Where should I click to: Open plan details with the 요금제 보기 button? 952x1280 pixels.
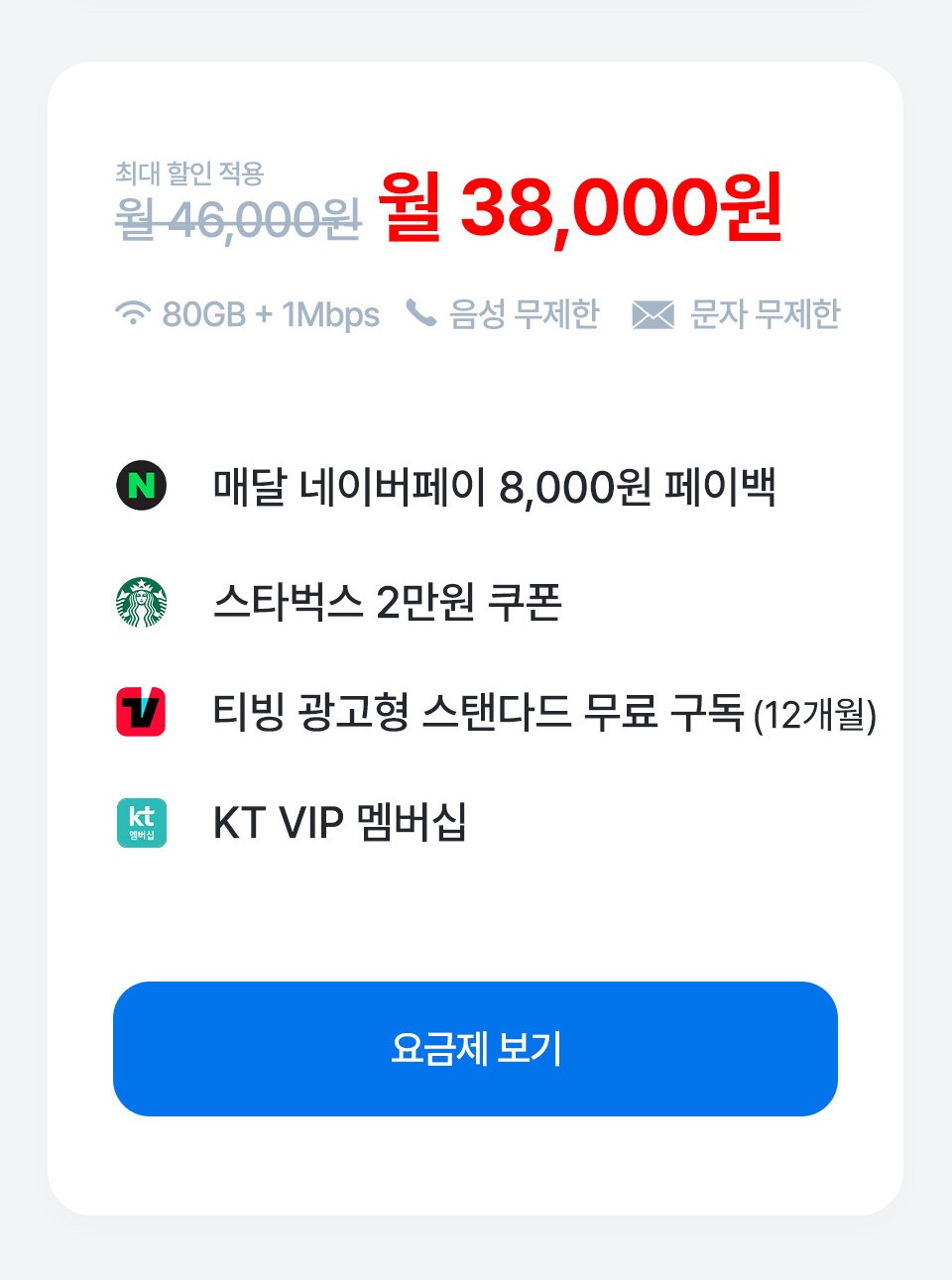tap(475, 1048)
